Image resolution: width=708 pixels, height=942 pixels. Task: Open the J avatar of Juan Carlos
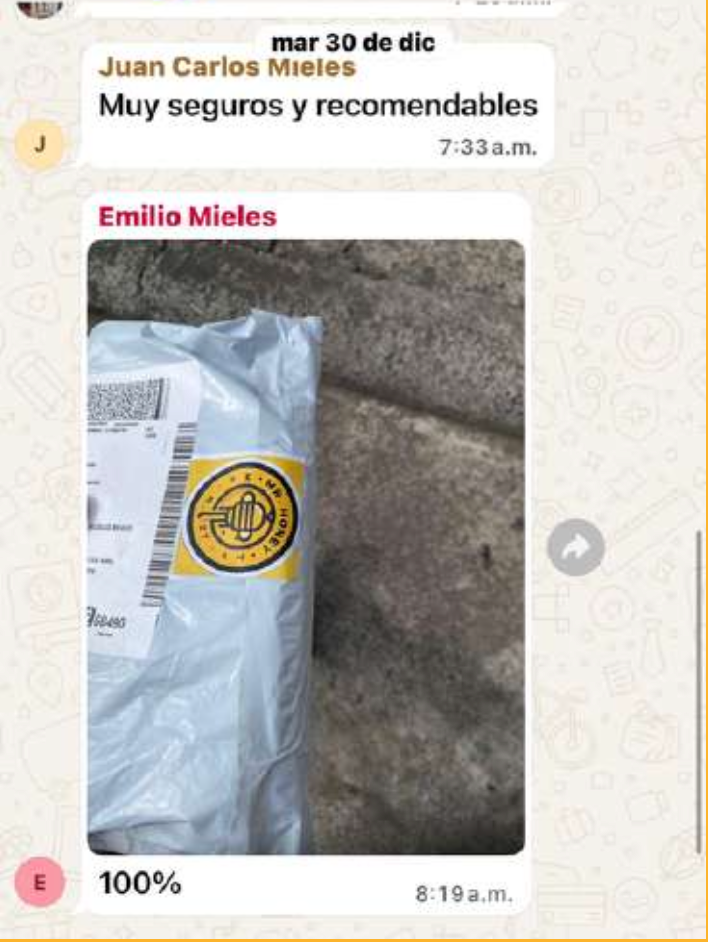coord(39,143)
